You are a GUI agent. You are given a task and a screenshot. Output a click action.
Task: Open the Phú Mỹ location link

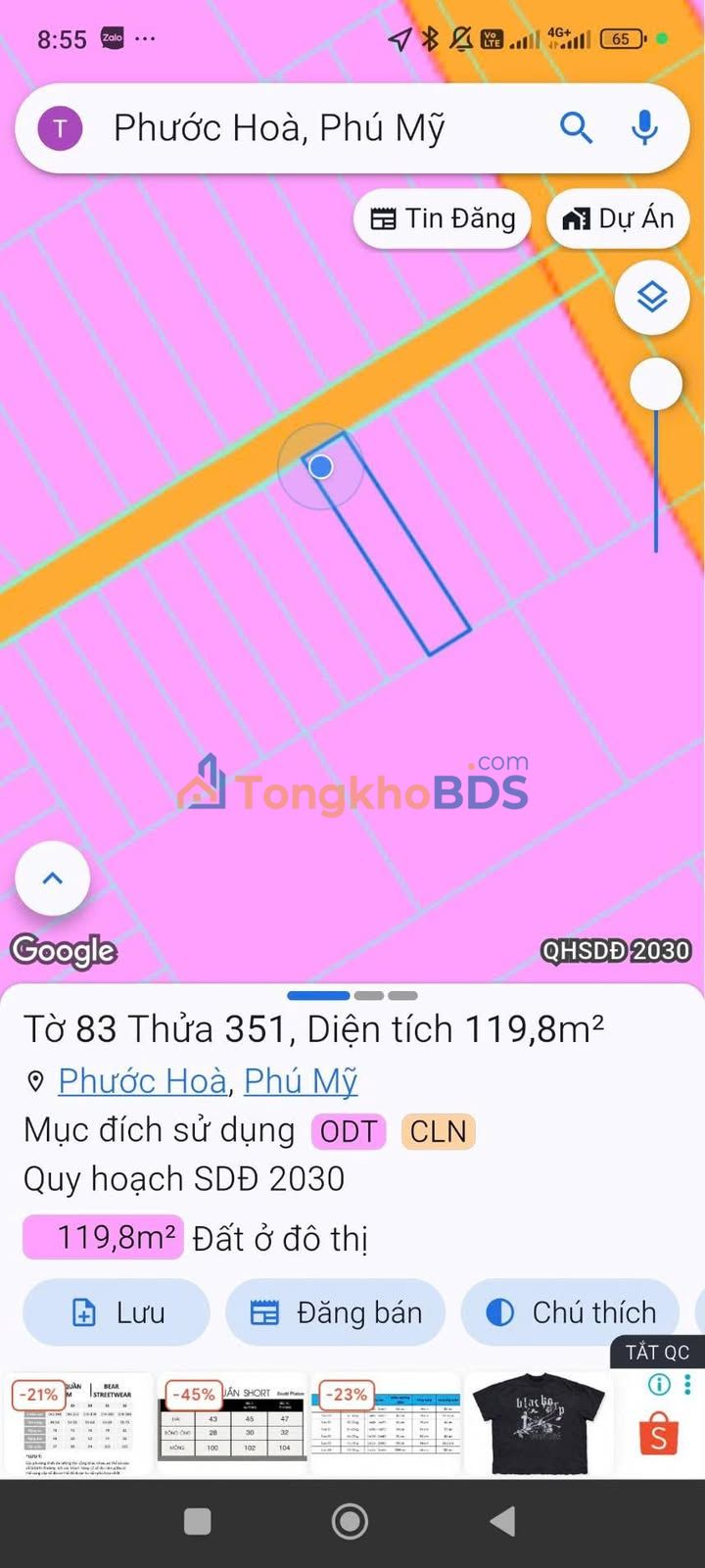(301, 1080)
